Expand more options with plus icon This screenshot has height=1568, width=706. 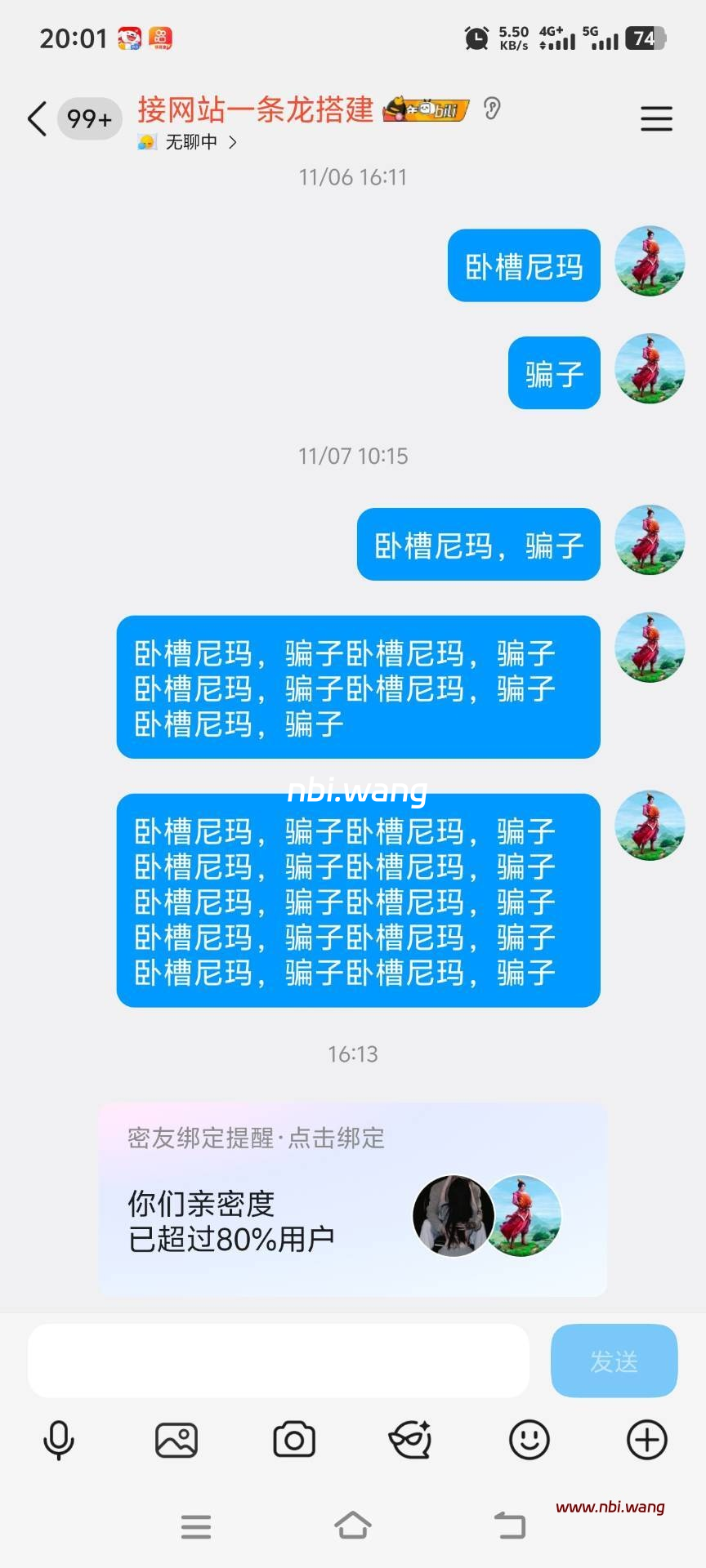coord(646,1440)
